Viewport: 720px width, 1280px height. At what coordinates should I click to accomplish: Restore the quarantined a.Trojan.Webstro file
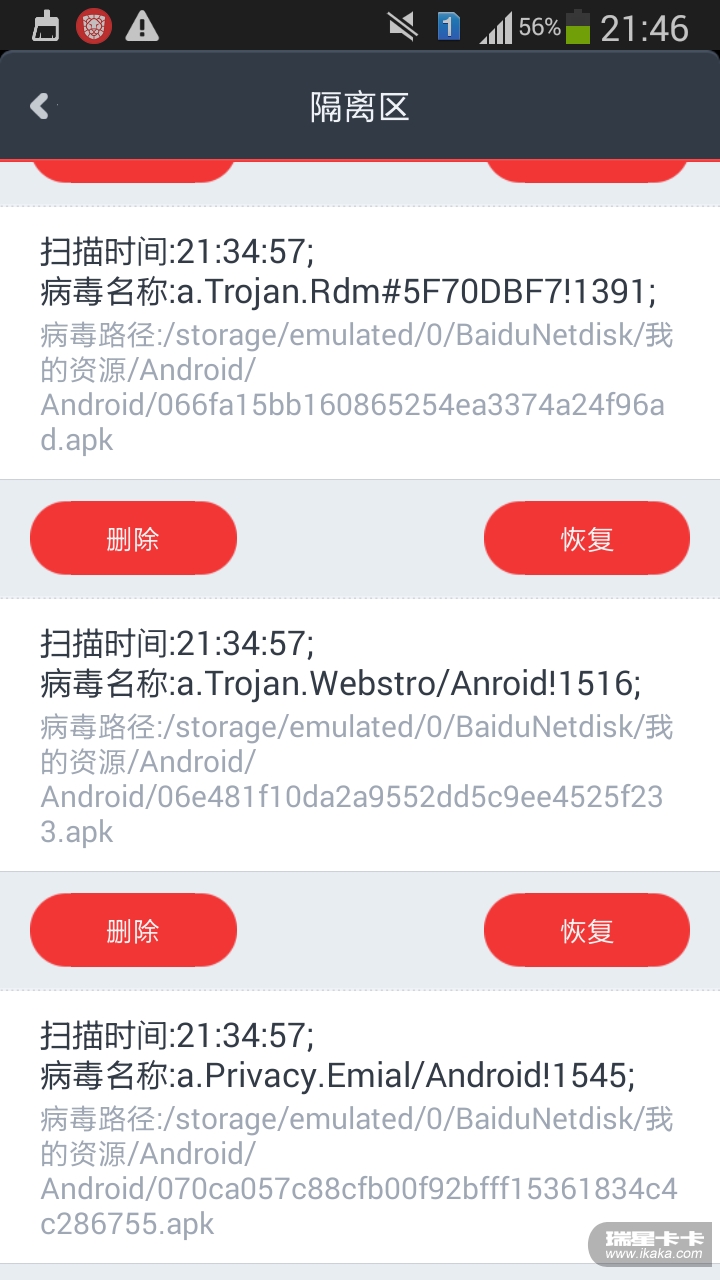pos(587,931)
